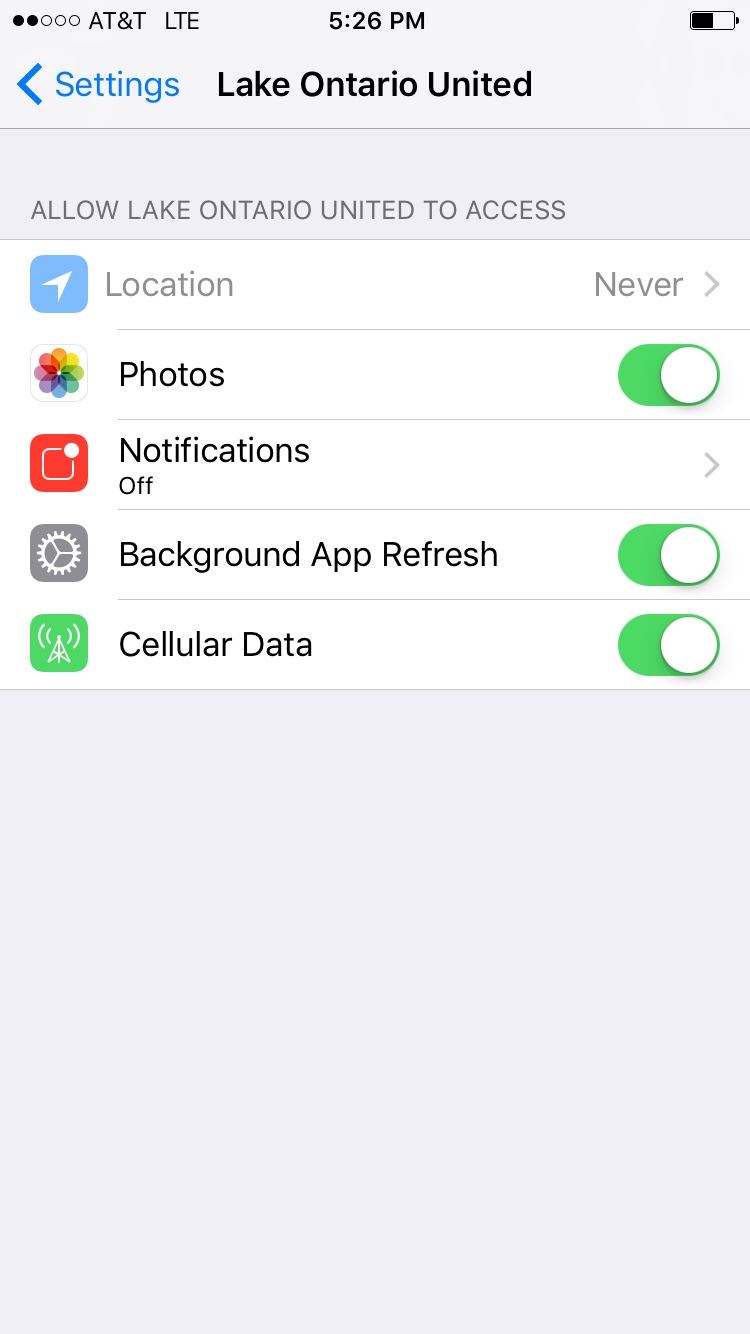This screenshot has width=750, height=1334.
Task: Go back to Settings
Action: tap(98, 85)
